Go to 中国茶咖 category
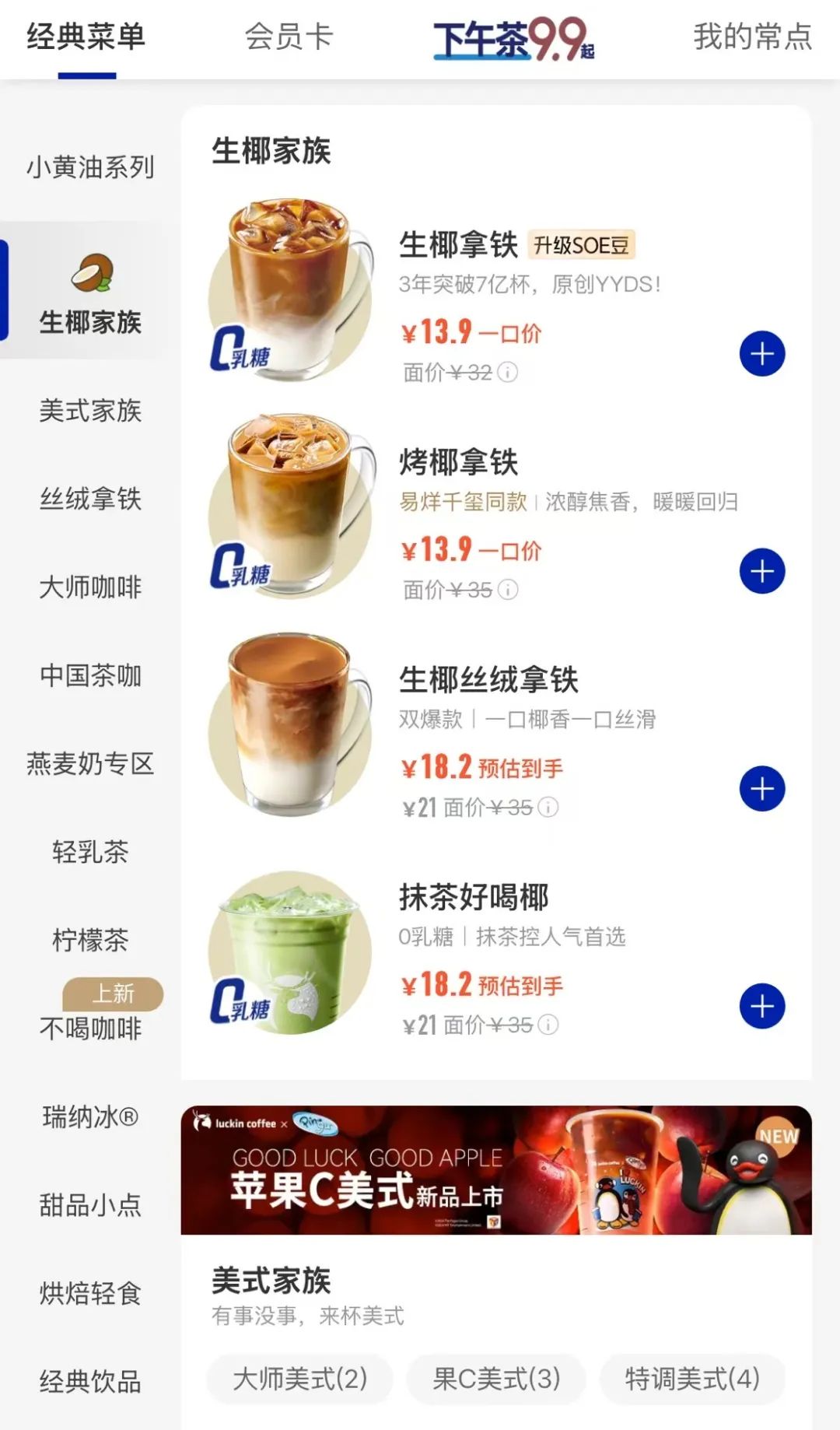The height and width of the screenshot is (1430, 840). (90, 675)
